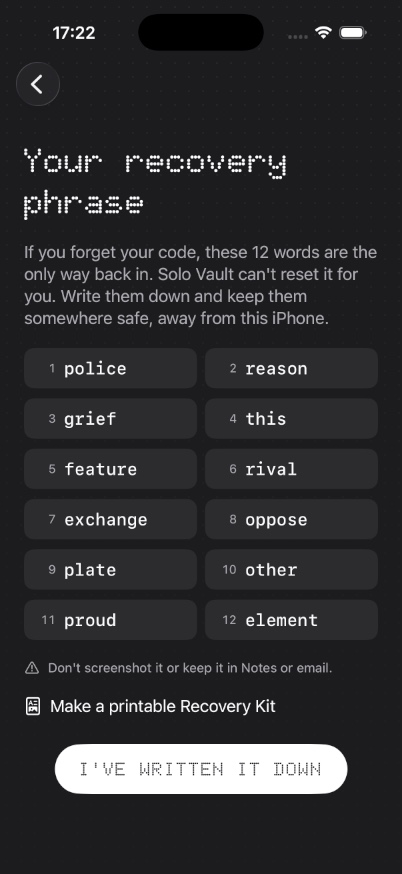402x874 pixels.
Task: Open Make a printable Recovery Kit
Action: pyautogui.click(x=150, y=706)
